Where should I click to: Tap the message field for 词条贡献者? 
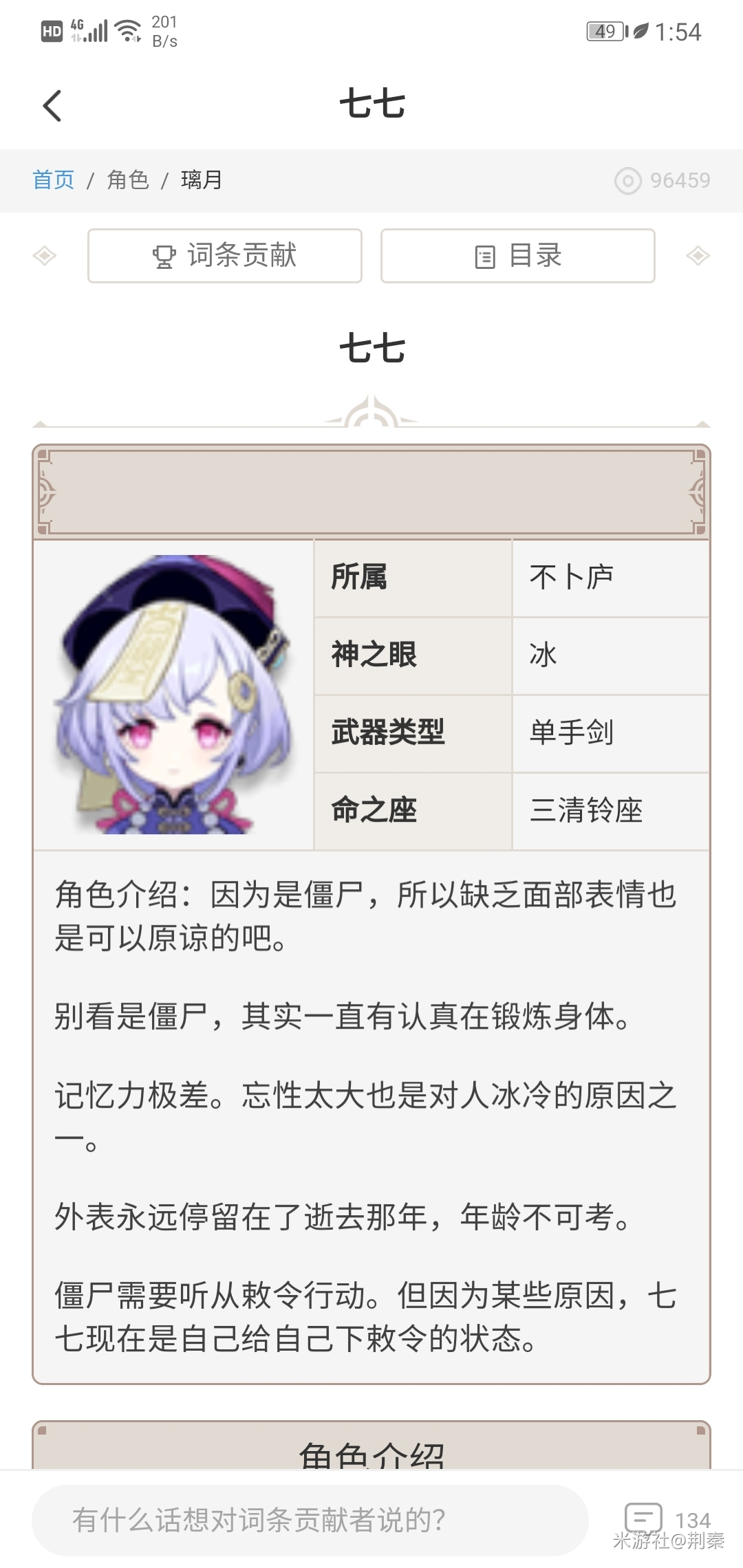[310, 1521]
